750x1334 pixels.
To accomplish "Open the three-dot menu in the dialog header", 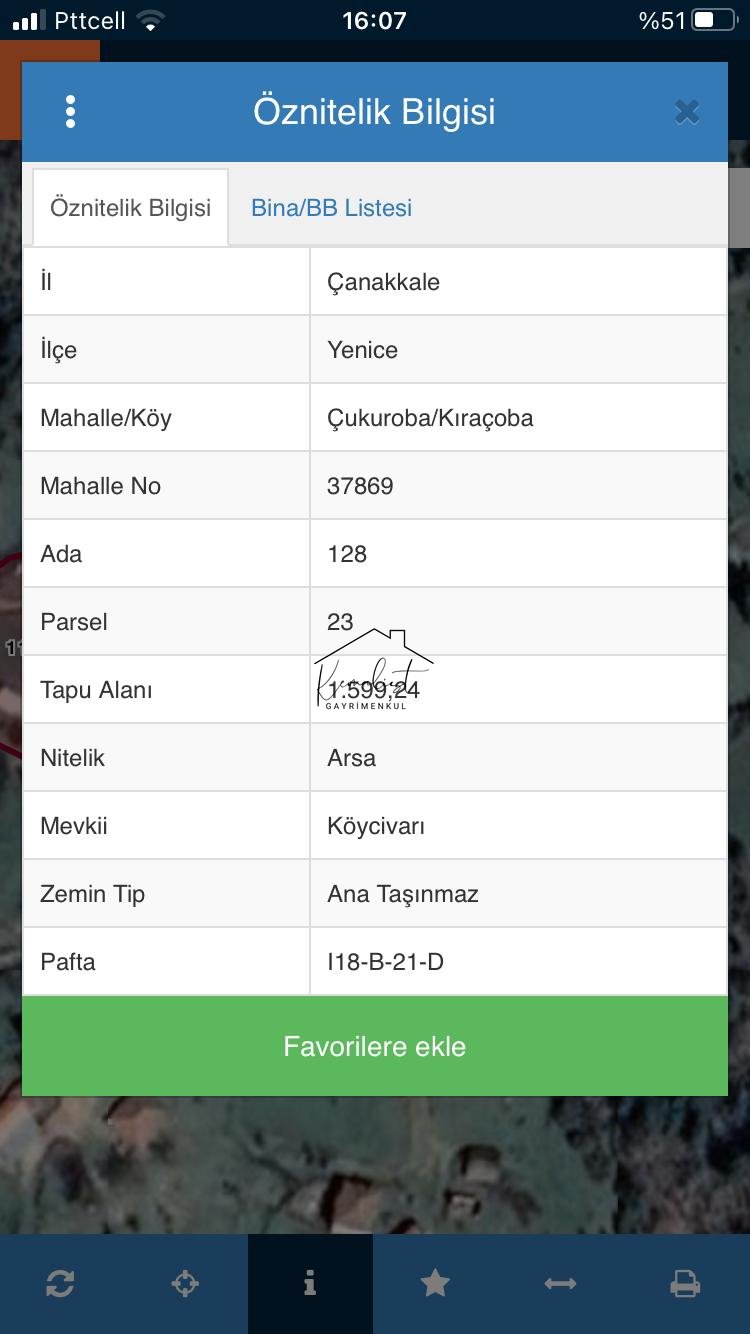I will (x=70, y=112).
